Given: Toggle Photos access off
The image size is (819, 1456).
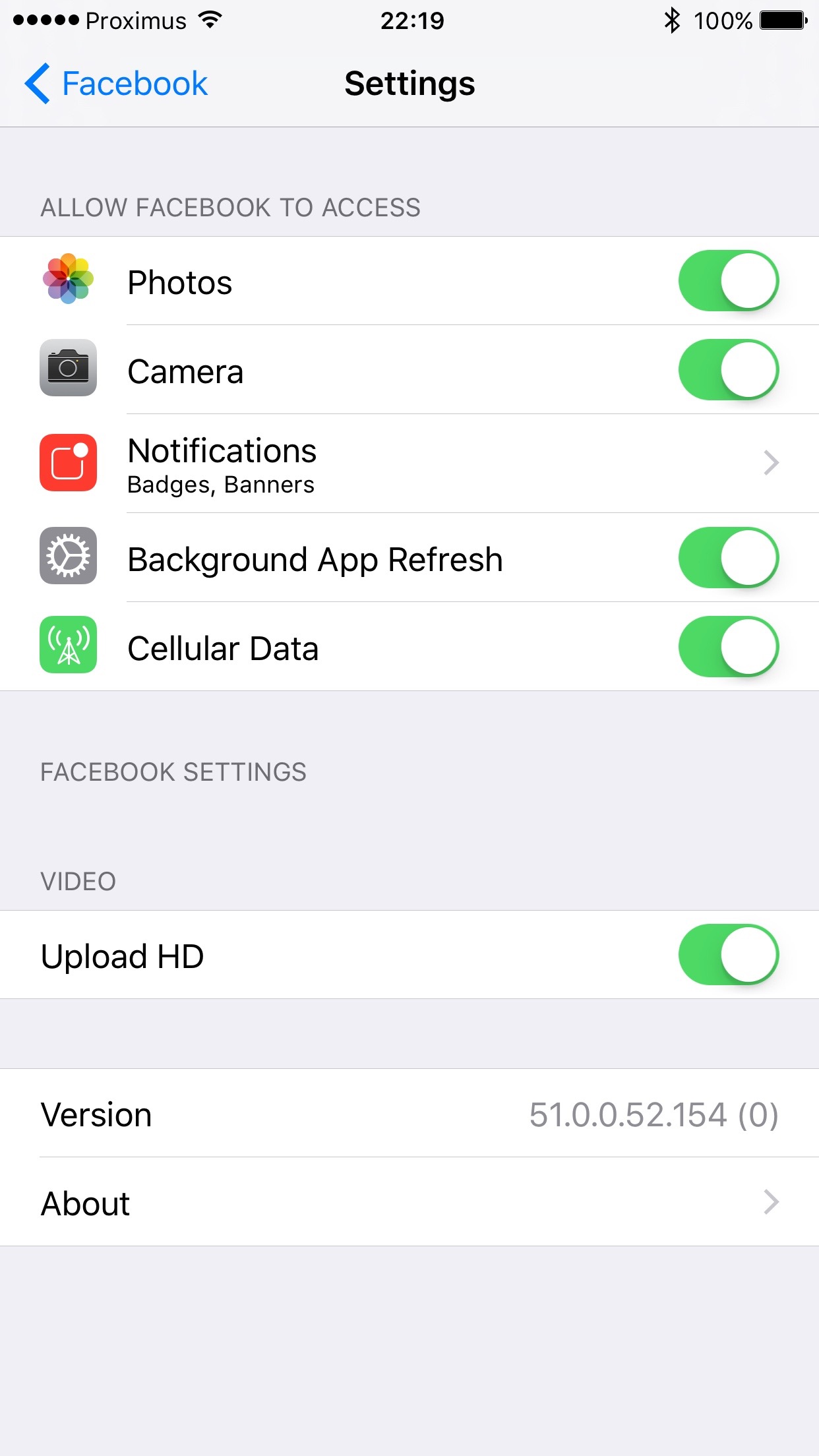Looking at the screenshot, I should (728, 281).
